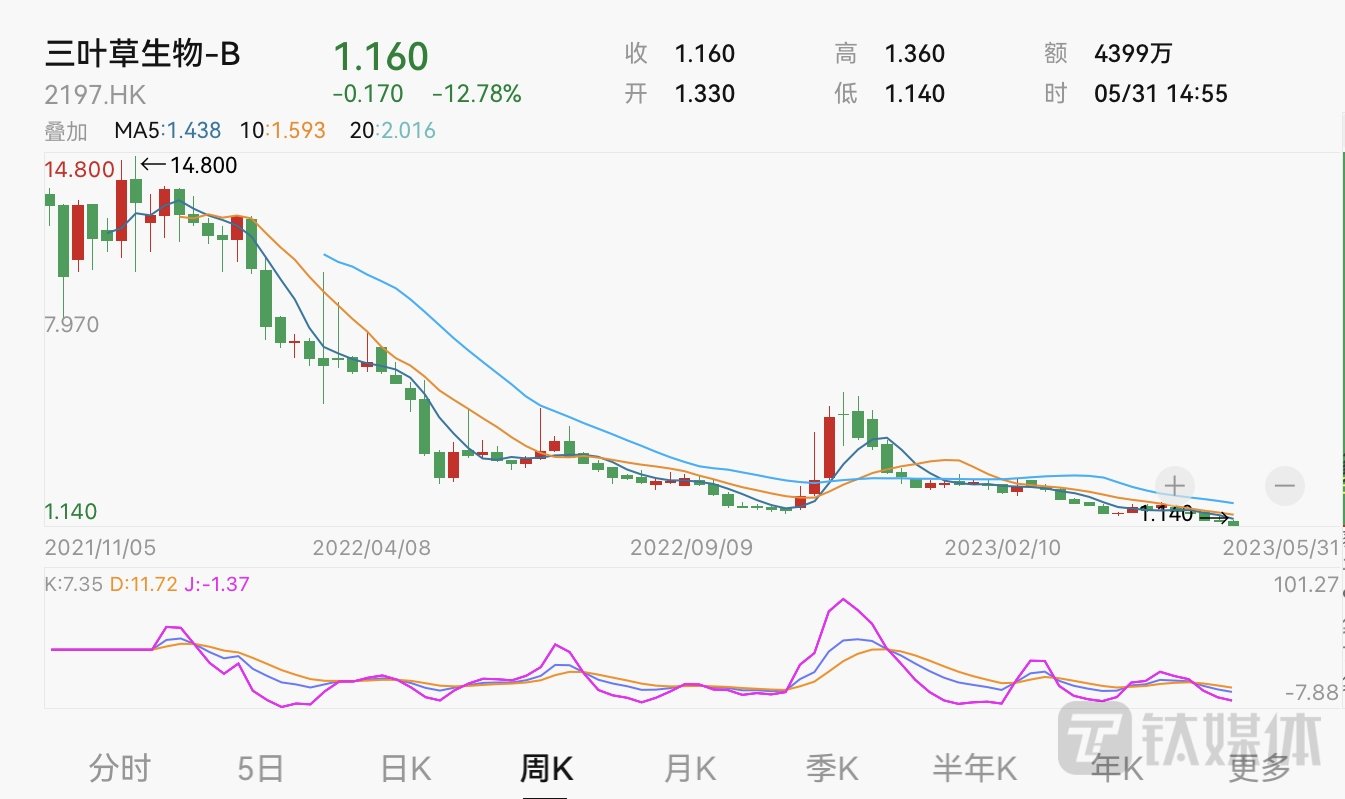Select the 5日 chart tab
Image resolution: width=1345 pixels, height=799 pixels.
click(x=261, y=768)
